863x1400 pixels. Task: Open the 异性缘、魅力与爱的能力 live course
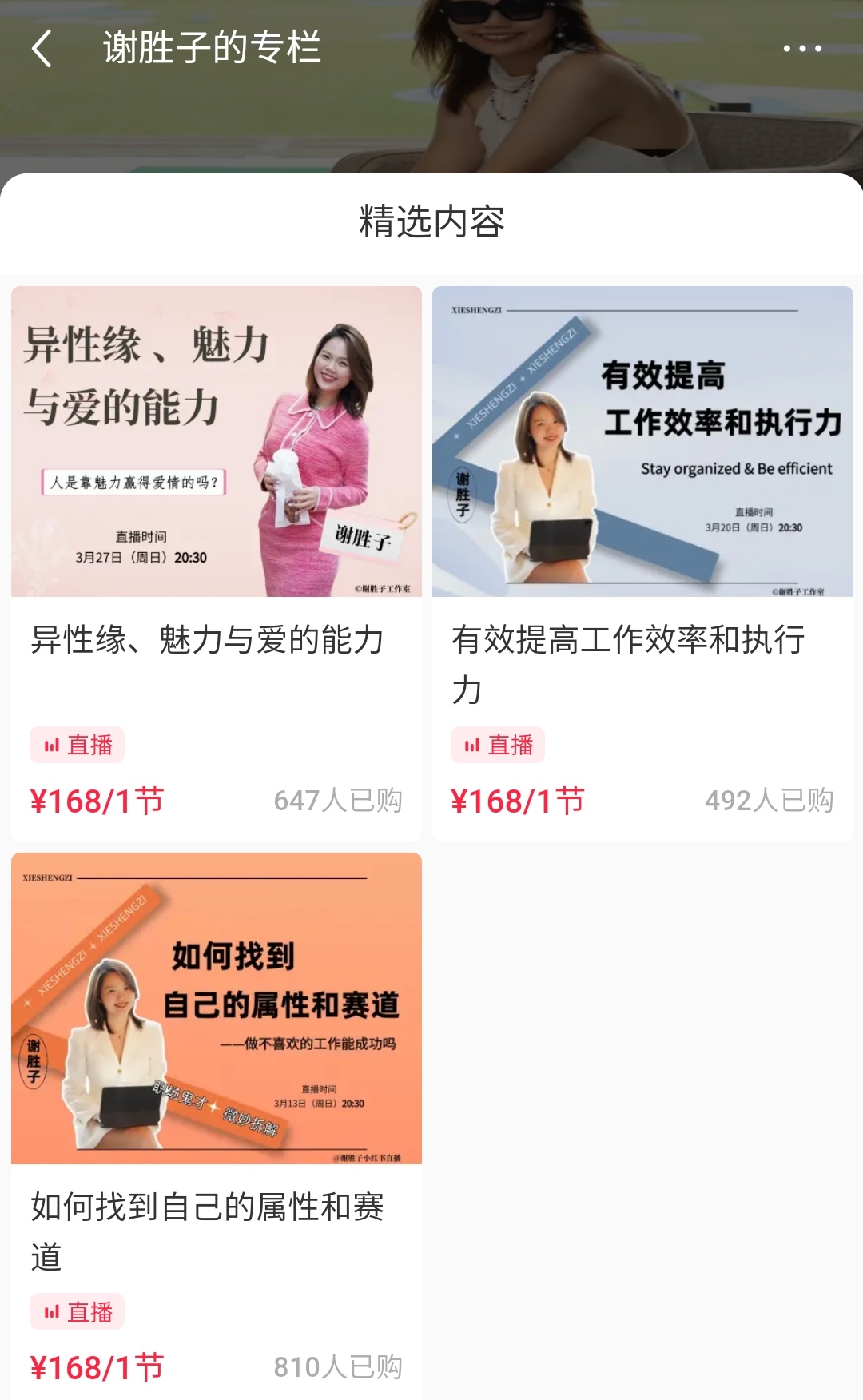[x=216, y=442]
